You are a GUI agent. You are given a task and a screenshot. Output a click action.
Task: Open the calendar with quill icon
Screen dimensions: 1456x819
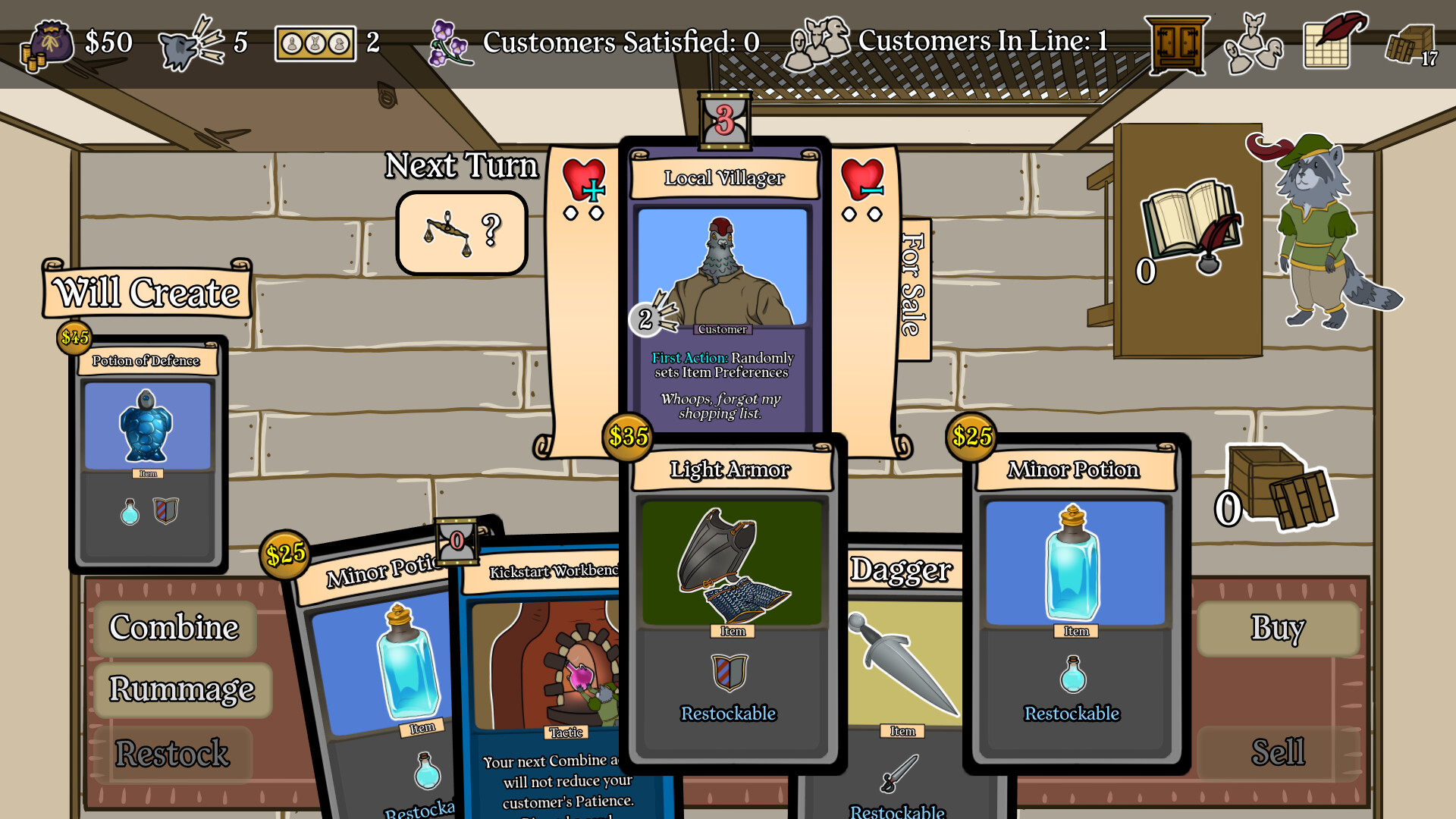click(x=1332, y=42)
